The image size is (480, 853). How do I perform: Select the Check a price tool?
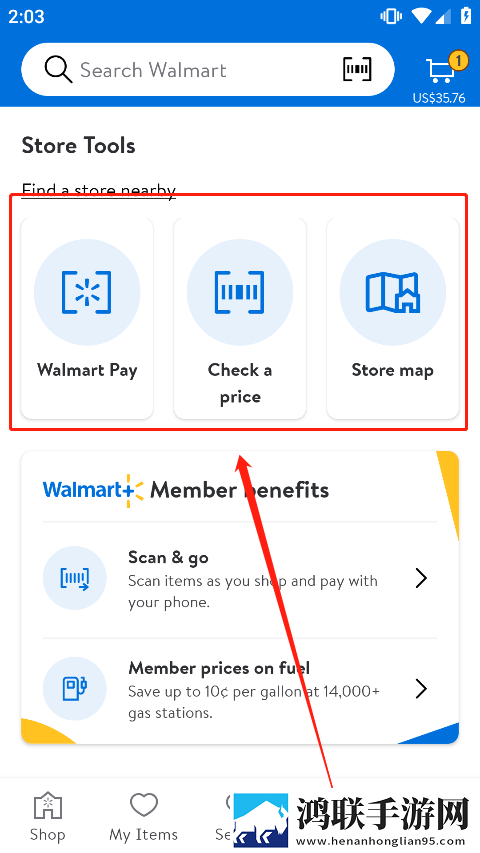click(x=240, y=318)
